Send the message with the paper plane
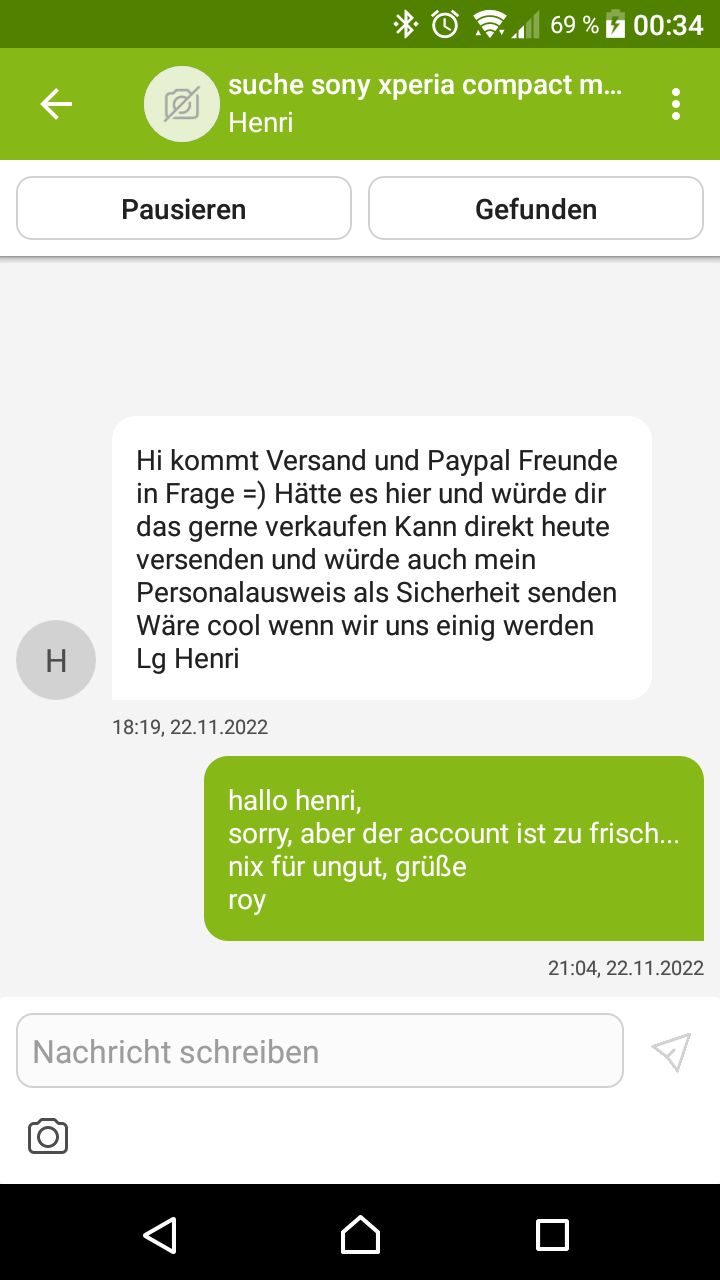 pos(671,1052)
